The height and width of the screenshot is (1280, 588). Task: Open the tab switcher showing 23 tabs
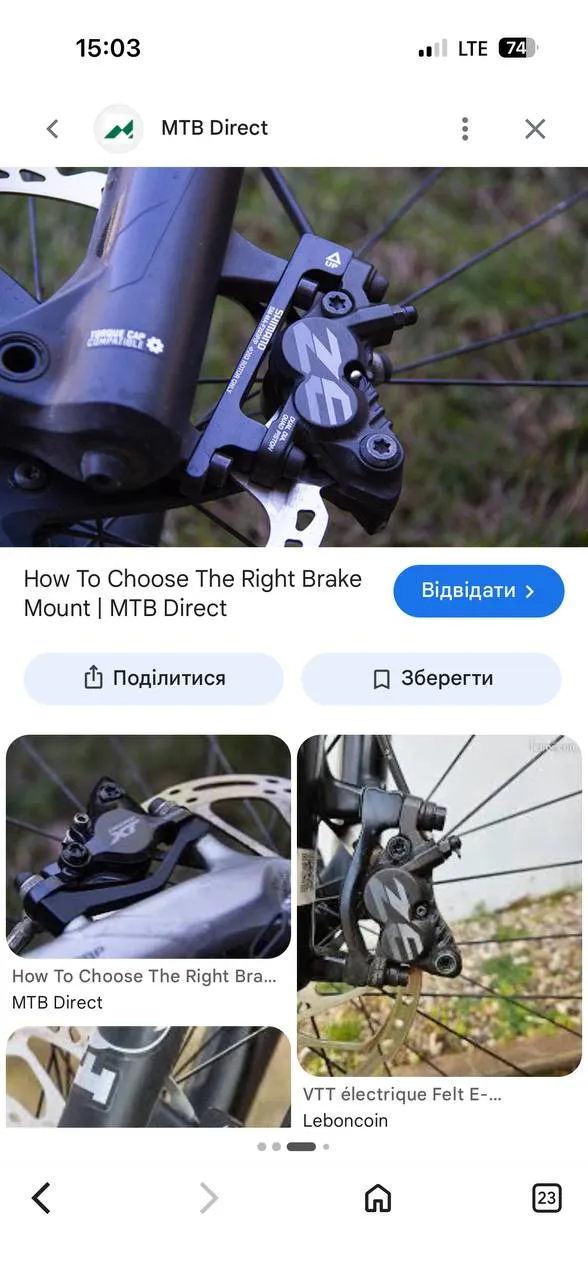coord(546,1197)
